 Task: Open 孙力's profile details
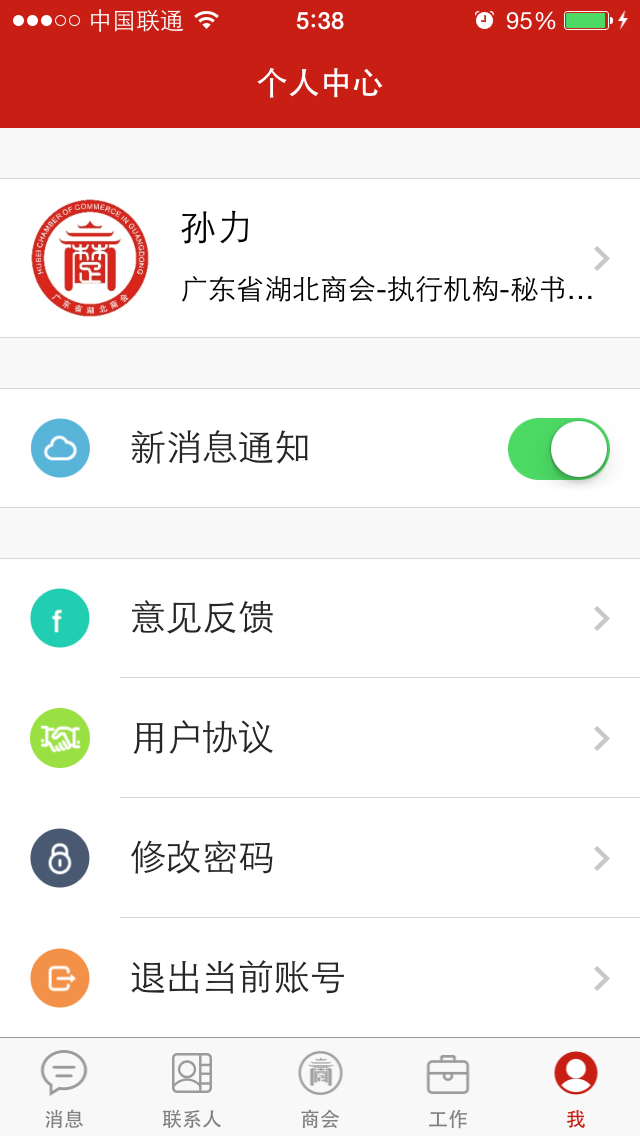click(x=320, y=258)
